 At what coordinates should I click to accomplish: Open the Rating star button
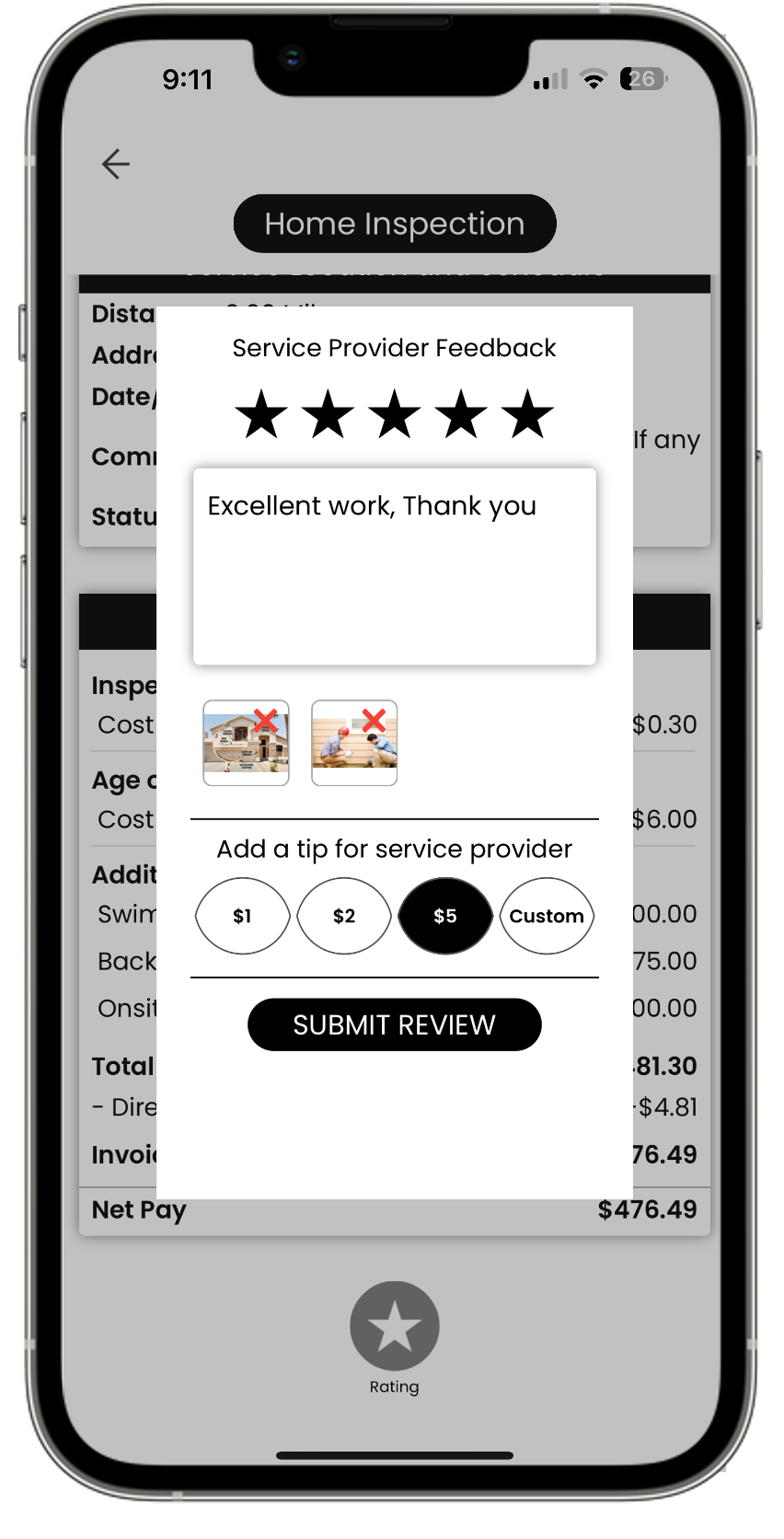click(395, 1326)
